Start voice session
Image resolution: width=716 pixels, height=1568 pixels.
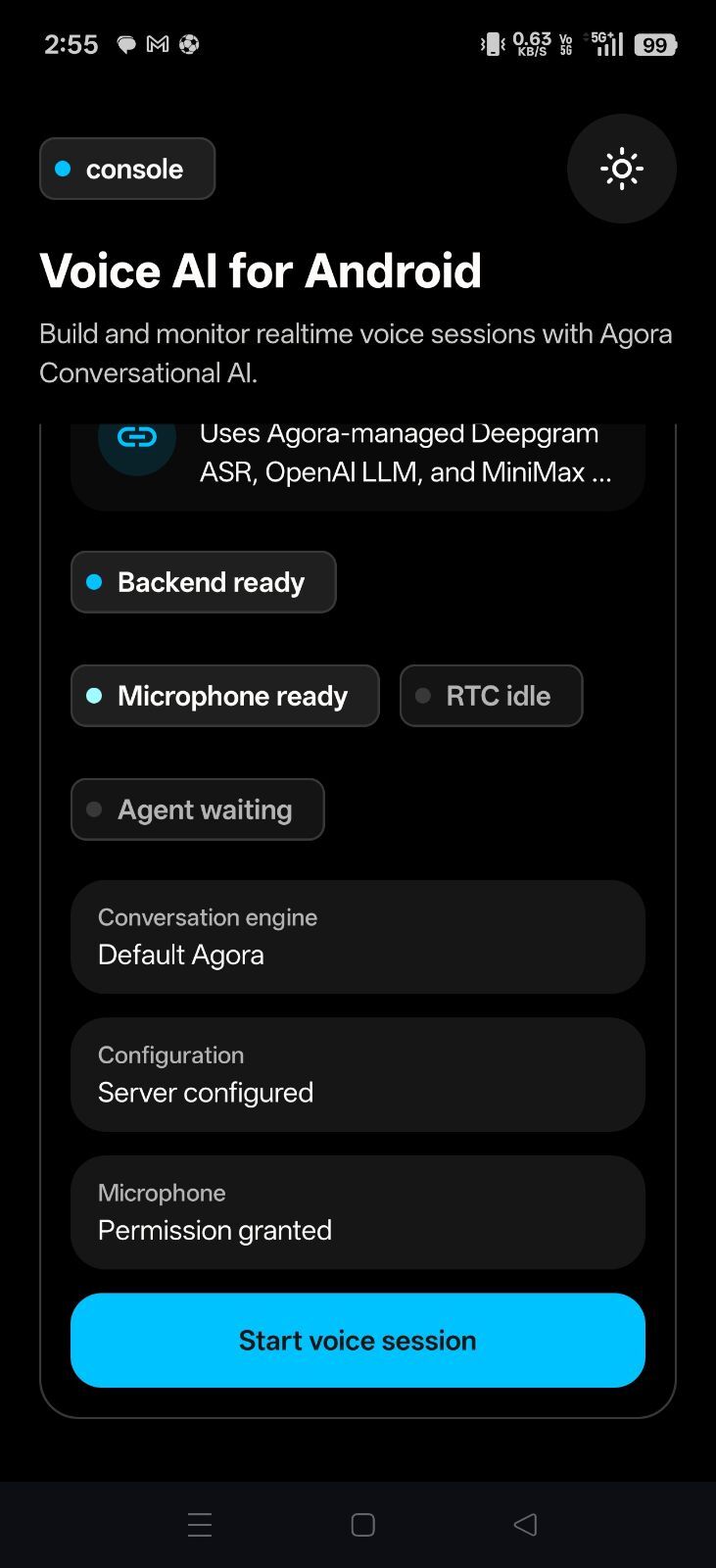(358, 1340)
